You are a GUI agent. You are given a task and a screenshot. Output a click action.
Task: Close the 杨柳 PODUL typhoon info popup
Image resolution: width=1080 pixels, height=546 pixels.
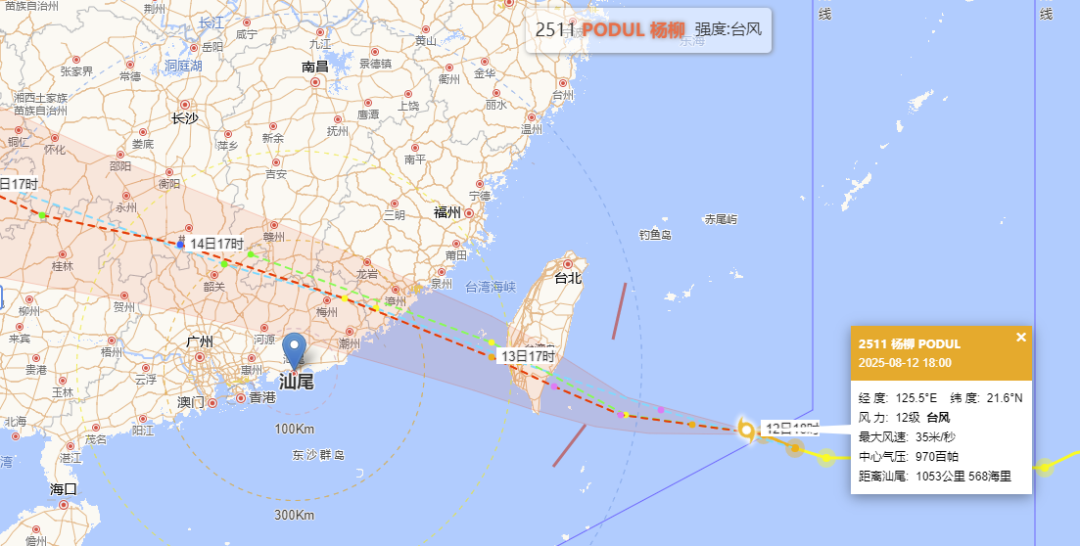tap(1021, 337)
